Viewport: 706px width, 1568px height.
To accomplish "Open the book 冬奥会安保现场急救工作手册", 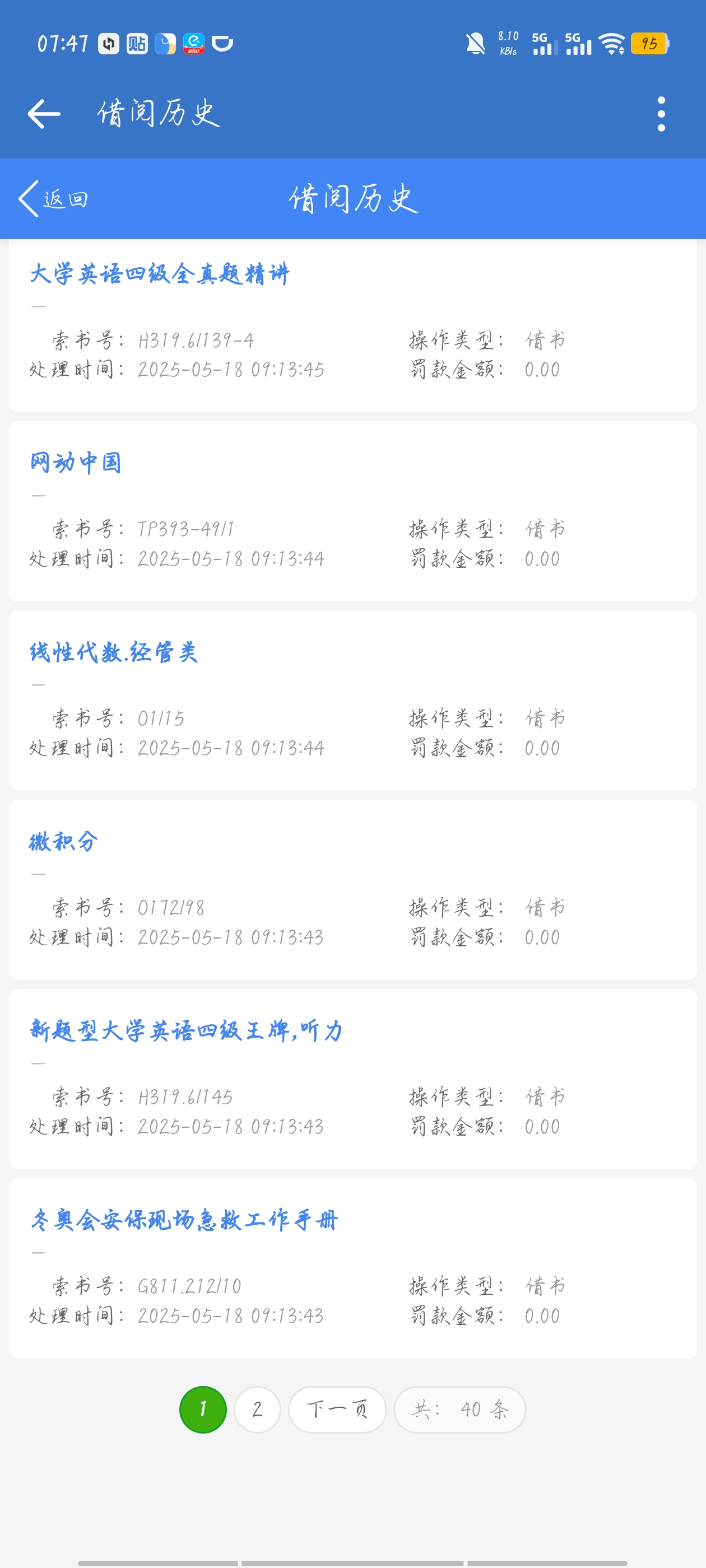I will tap(184, 1220).
